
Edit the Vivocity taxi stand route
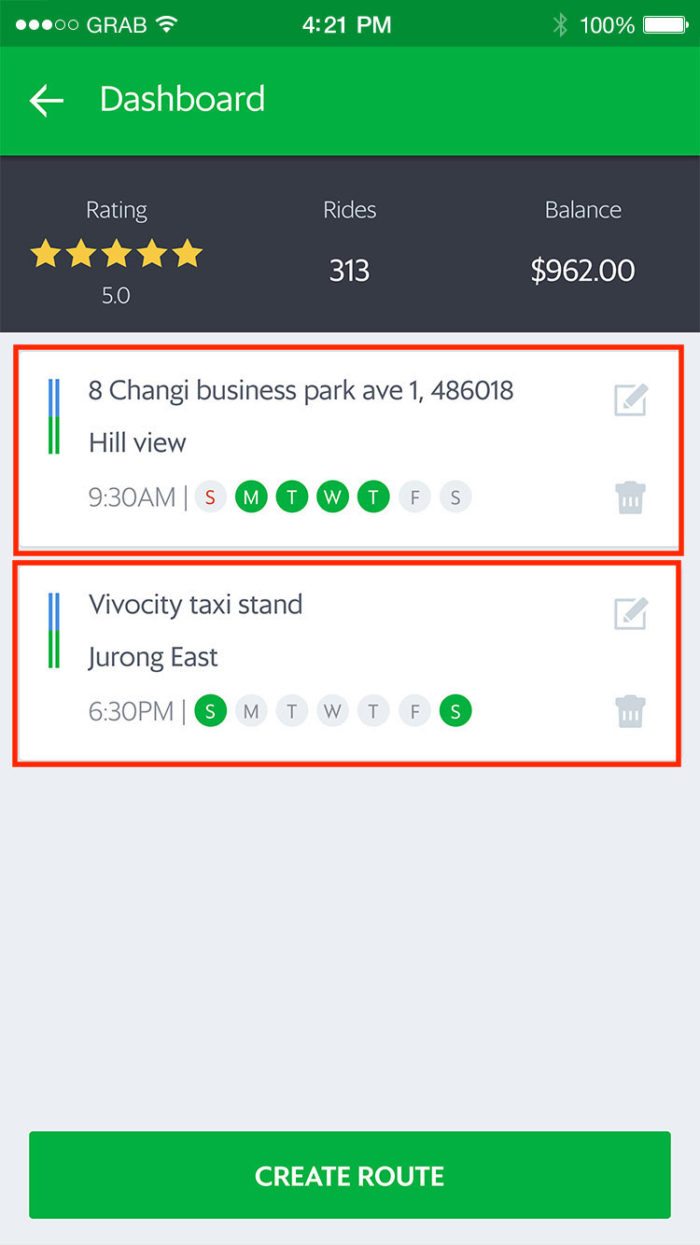[x=631, y=613]
